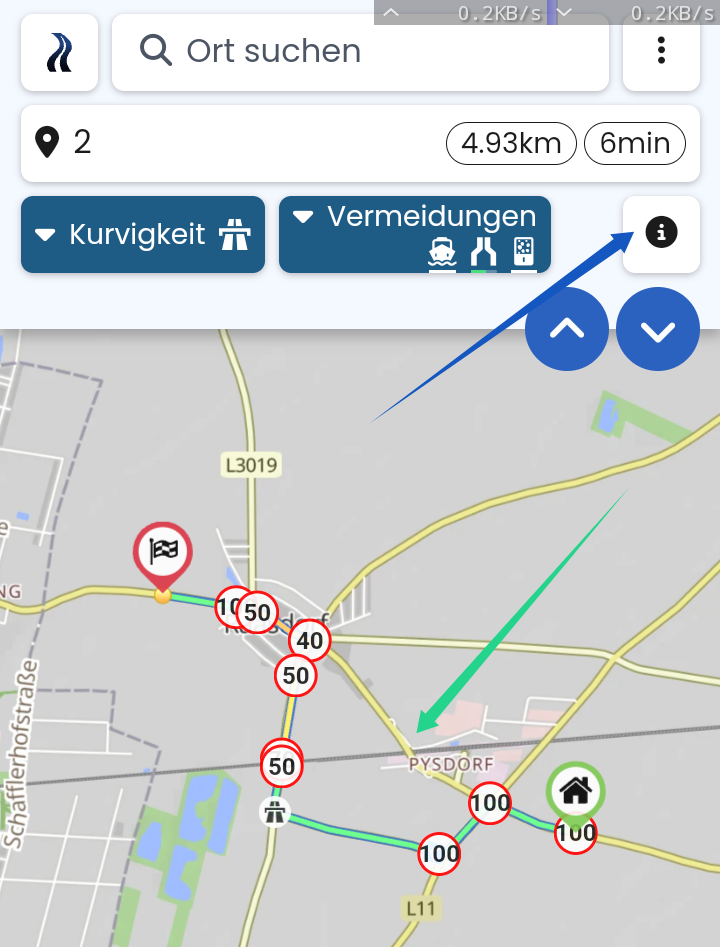The width and height of the screenshot is (720, 947).
Task: Open the route info button
Action: click(x=661, y=234)
